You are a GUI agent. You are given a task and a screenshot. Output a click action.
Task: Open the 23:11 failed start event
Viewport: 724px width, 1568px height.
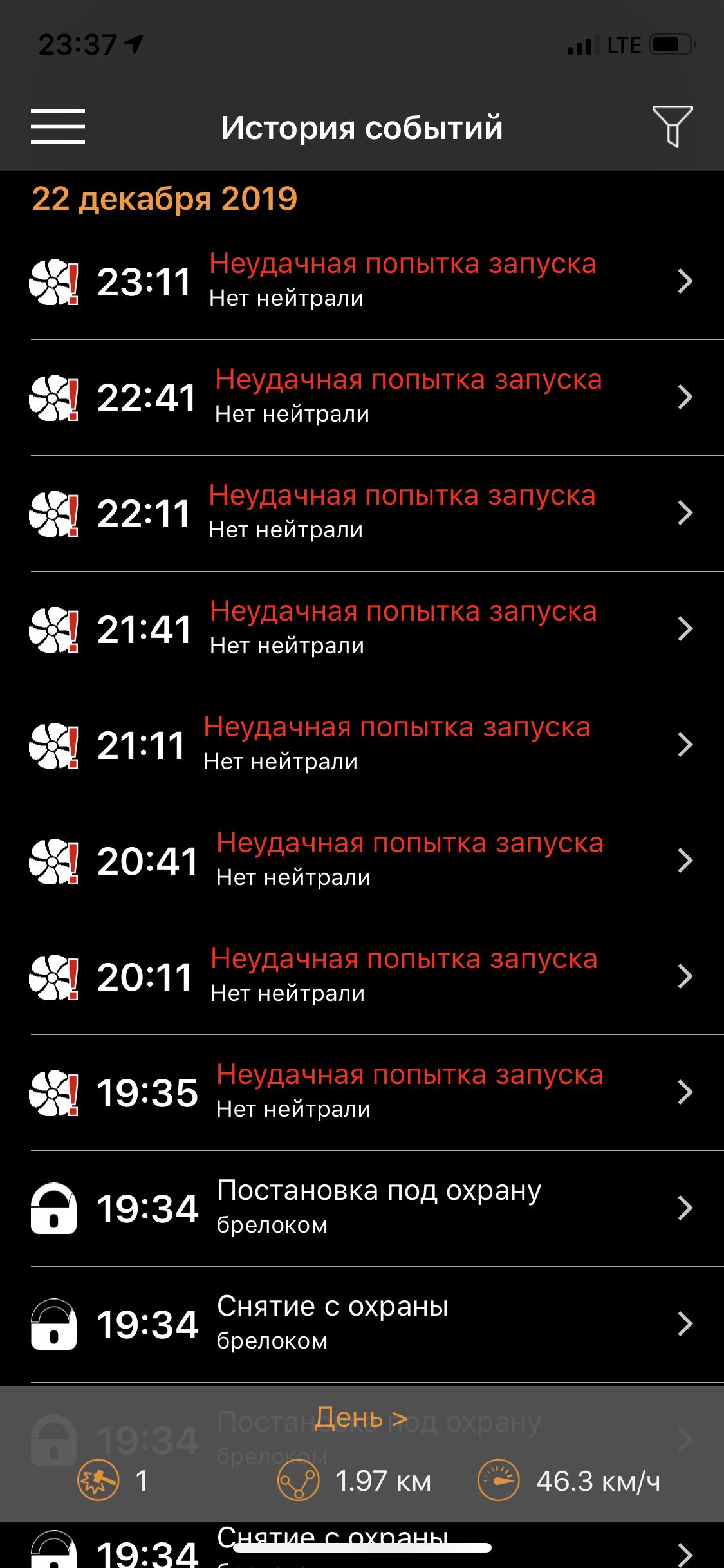(x=362, y=281)
